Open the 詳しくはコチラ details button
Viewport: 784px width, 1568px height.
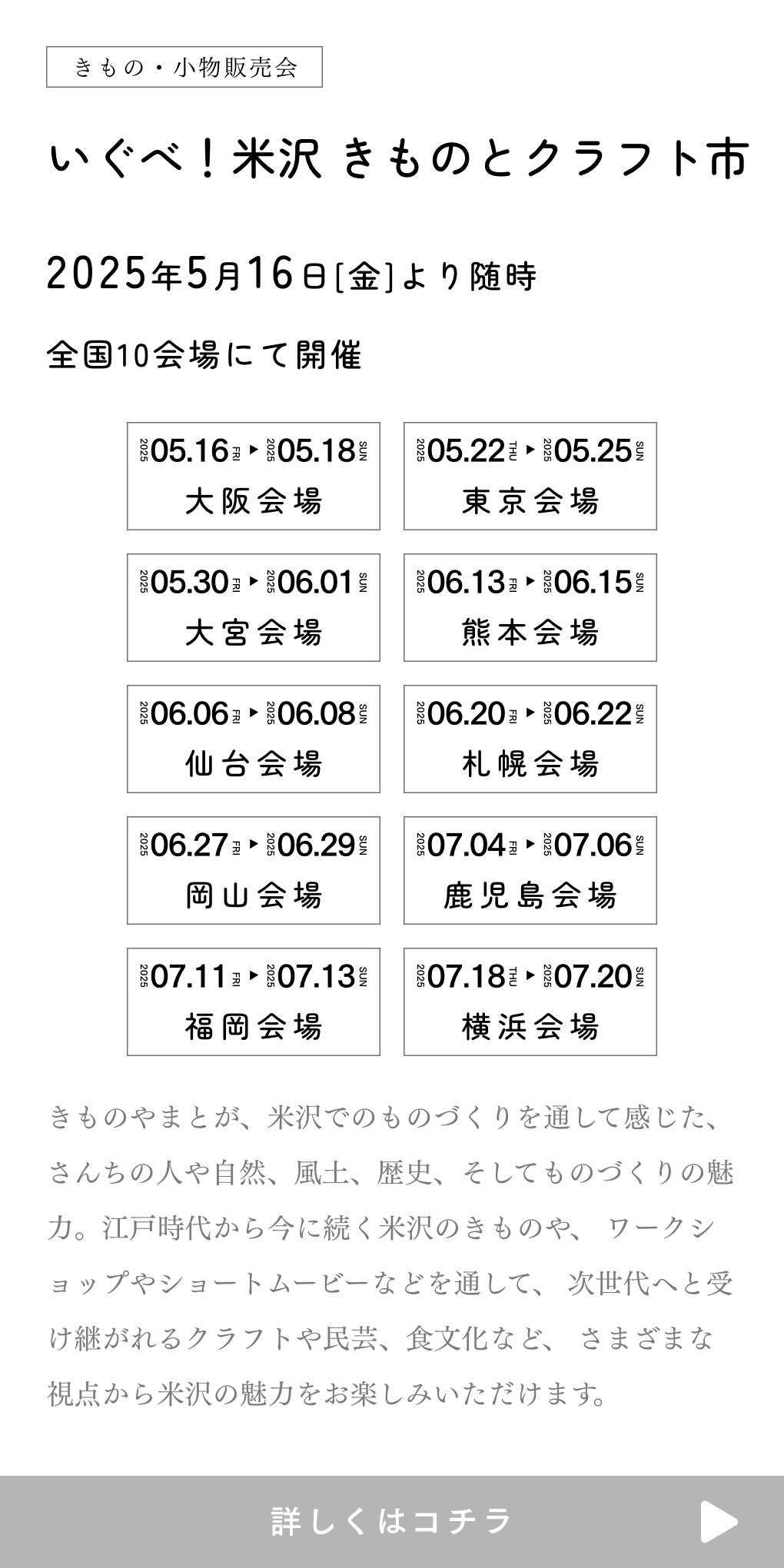392,1521
